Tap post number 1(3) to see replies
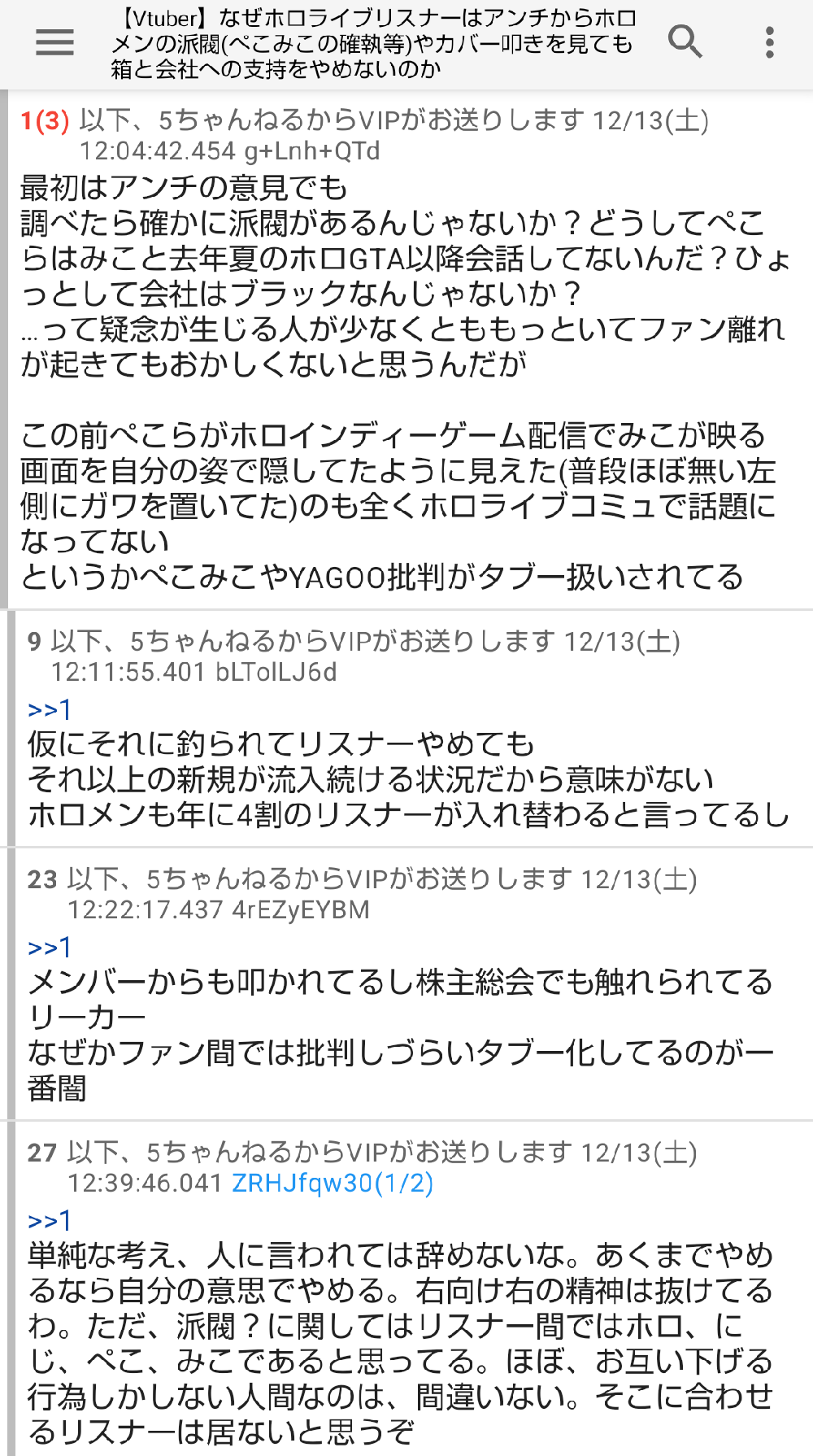The width and height of the screenshot is (813, 1456). tap(45, 121)
